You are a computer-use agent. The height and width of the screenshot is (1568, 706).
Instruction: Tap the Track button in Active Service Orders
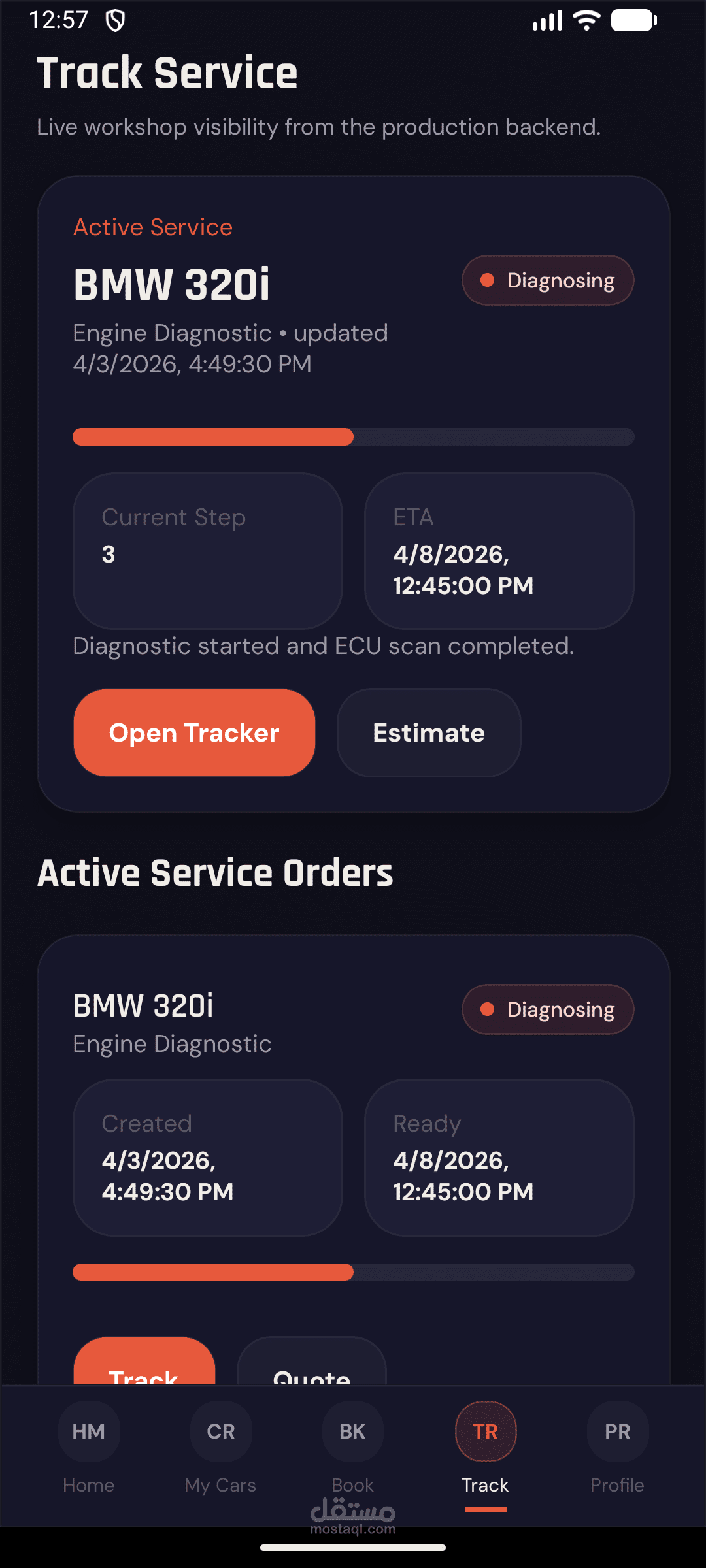pos(144,1361)
